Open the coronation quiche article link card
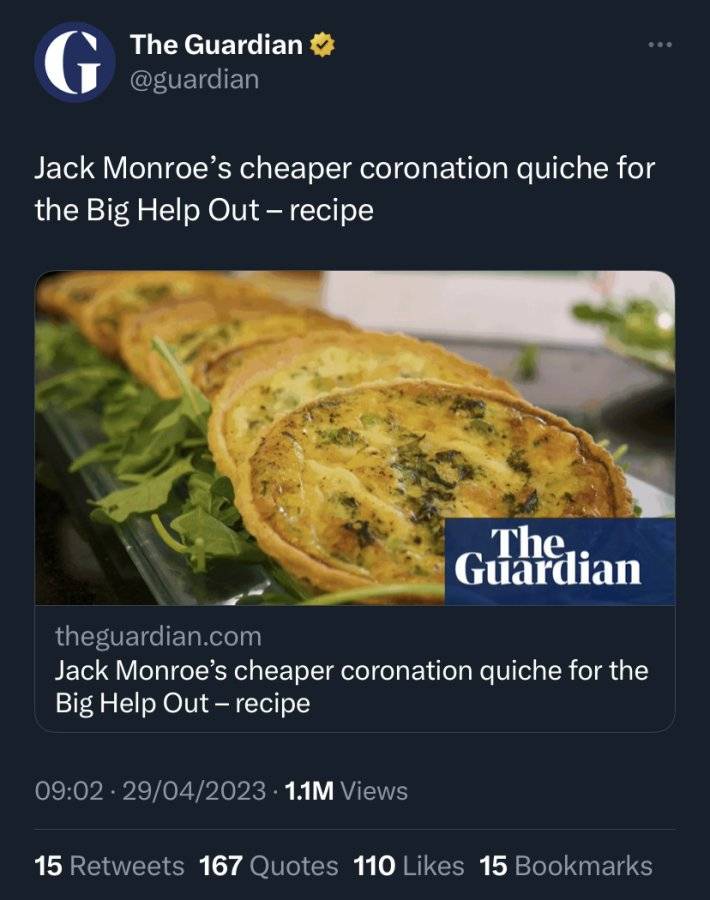The height and width of the screenshot is (900, 710). [355, 501]
